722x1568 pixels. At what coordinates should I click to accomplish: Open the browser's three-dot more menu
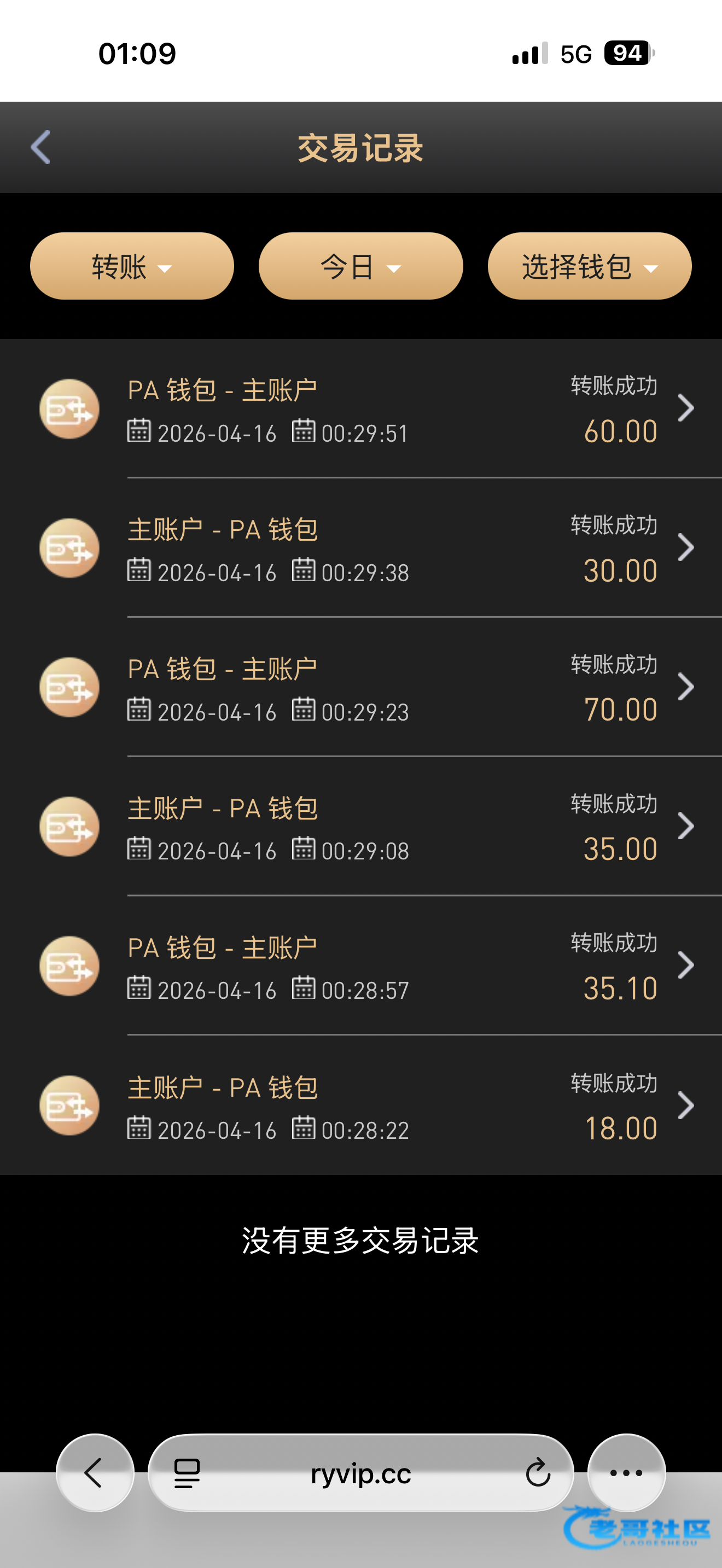[x=626, y=1472]
